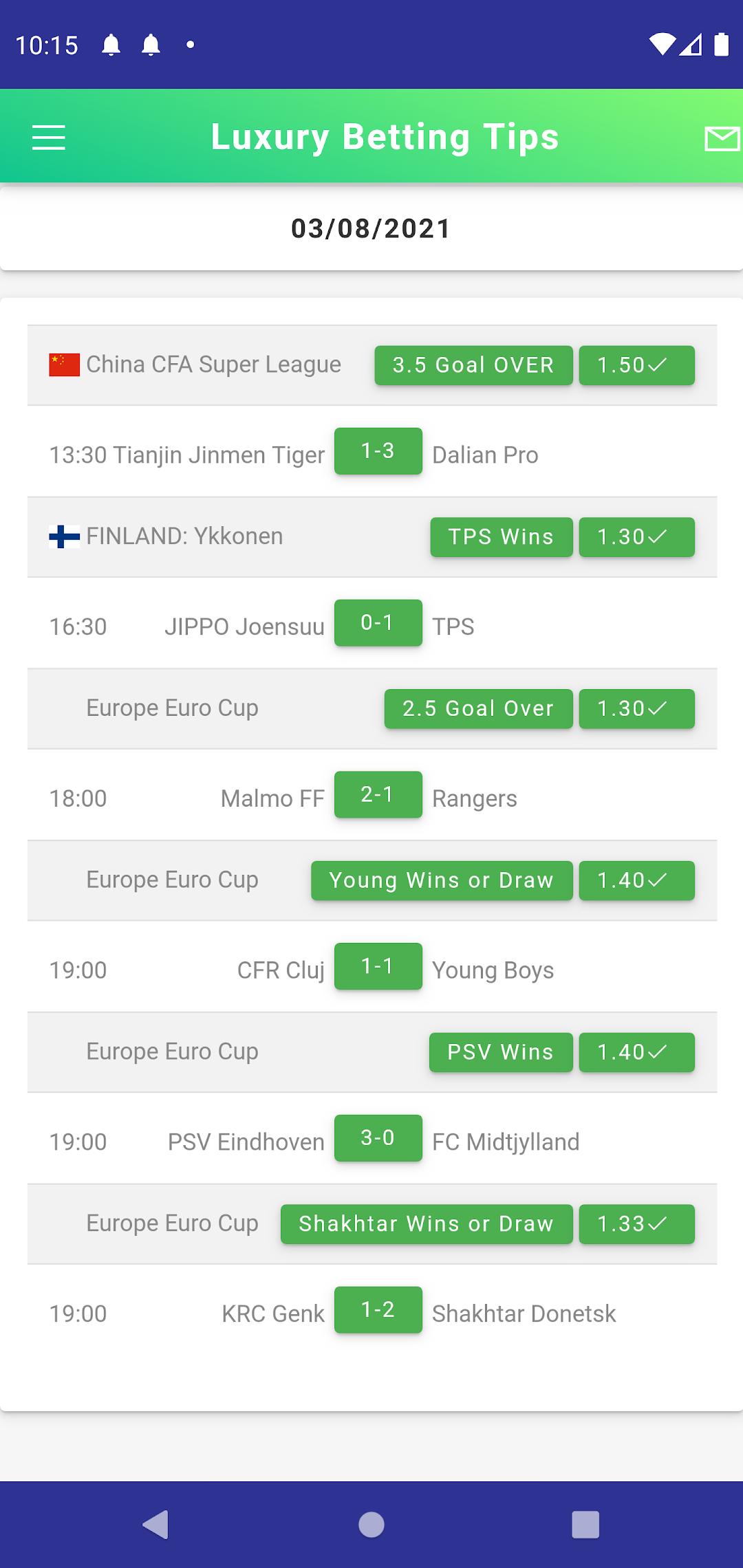The width and height of the screenshot is (743, 1568).
Task: Go back using system navigation
Action: 156,1525
